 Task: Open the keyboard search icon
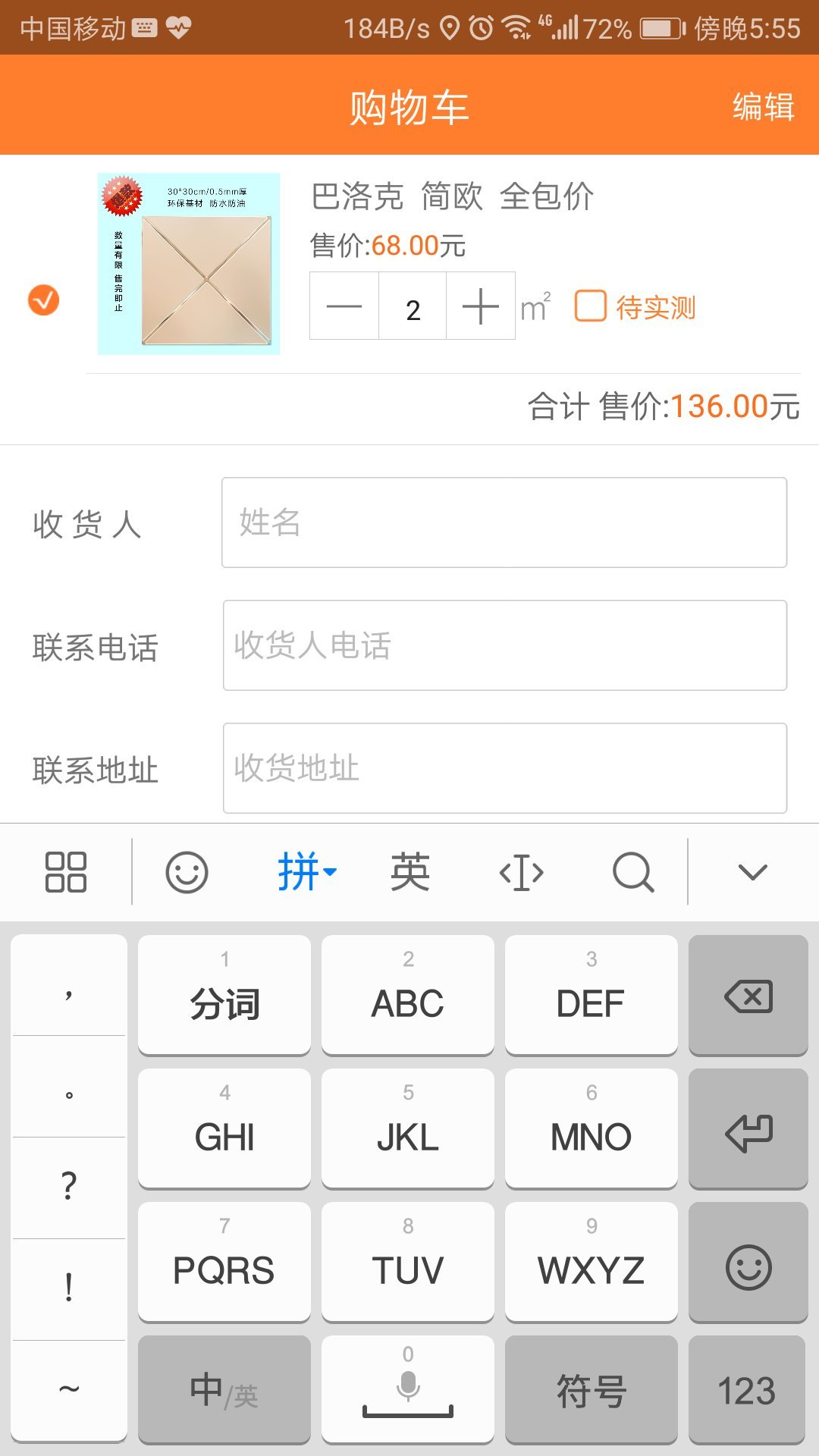coord(633,872)
